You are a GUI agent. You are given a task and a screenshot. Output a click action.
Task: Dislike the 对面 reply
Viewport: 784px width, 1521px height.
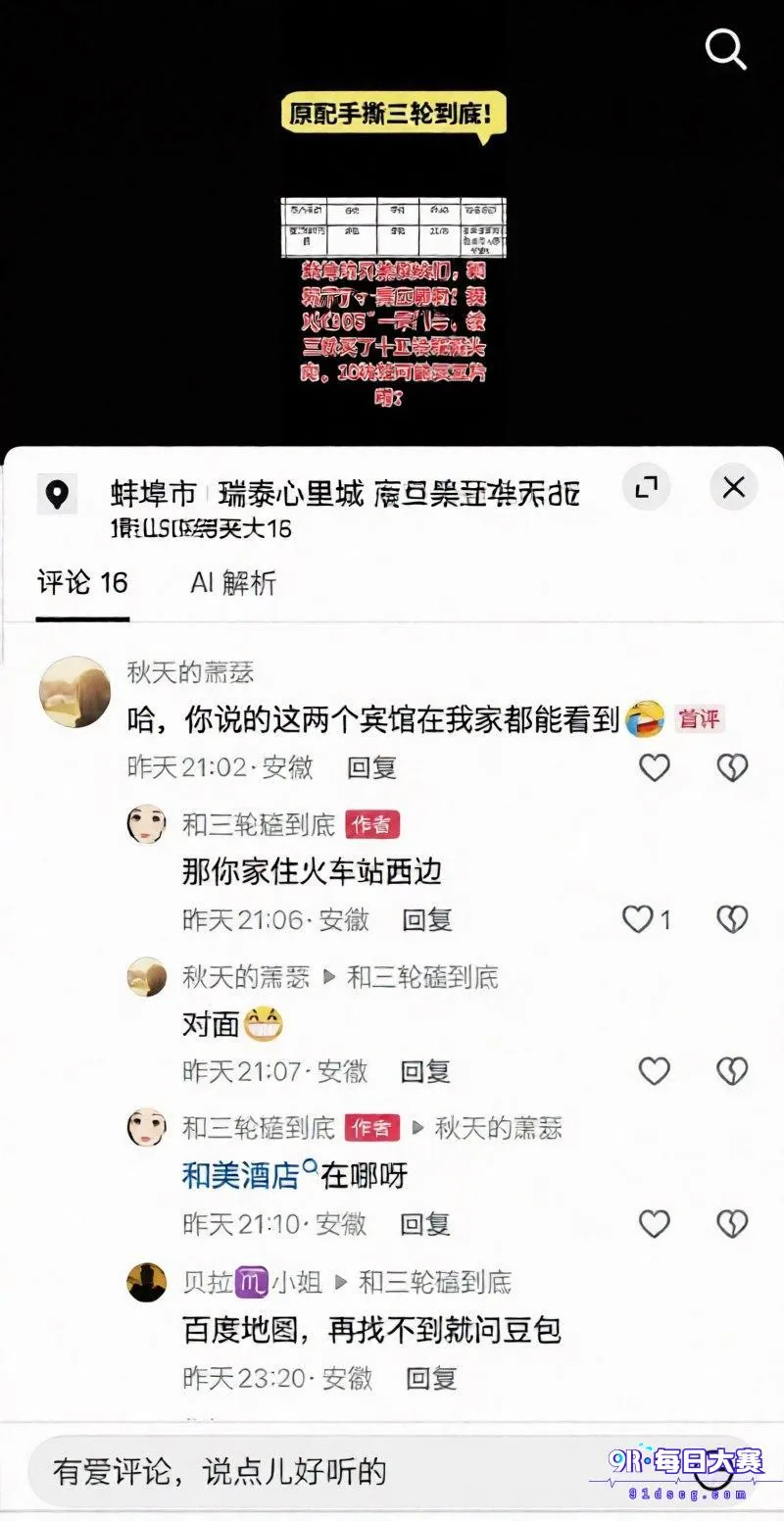[x=732, y=1071]
